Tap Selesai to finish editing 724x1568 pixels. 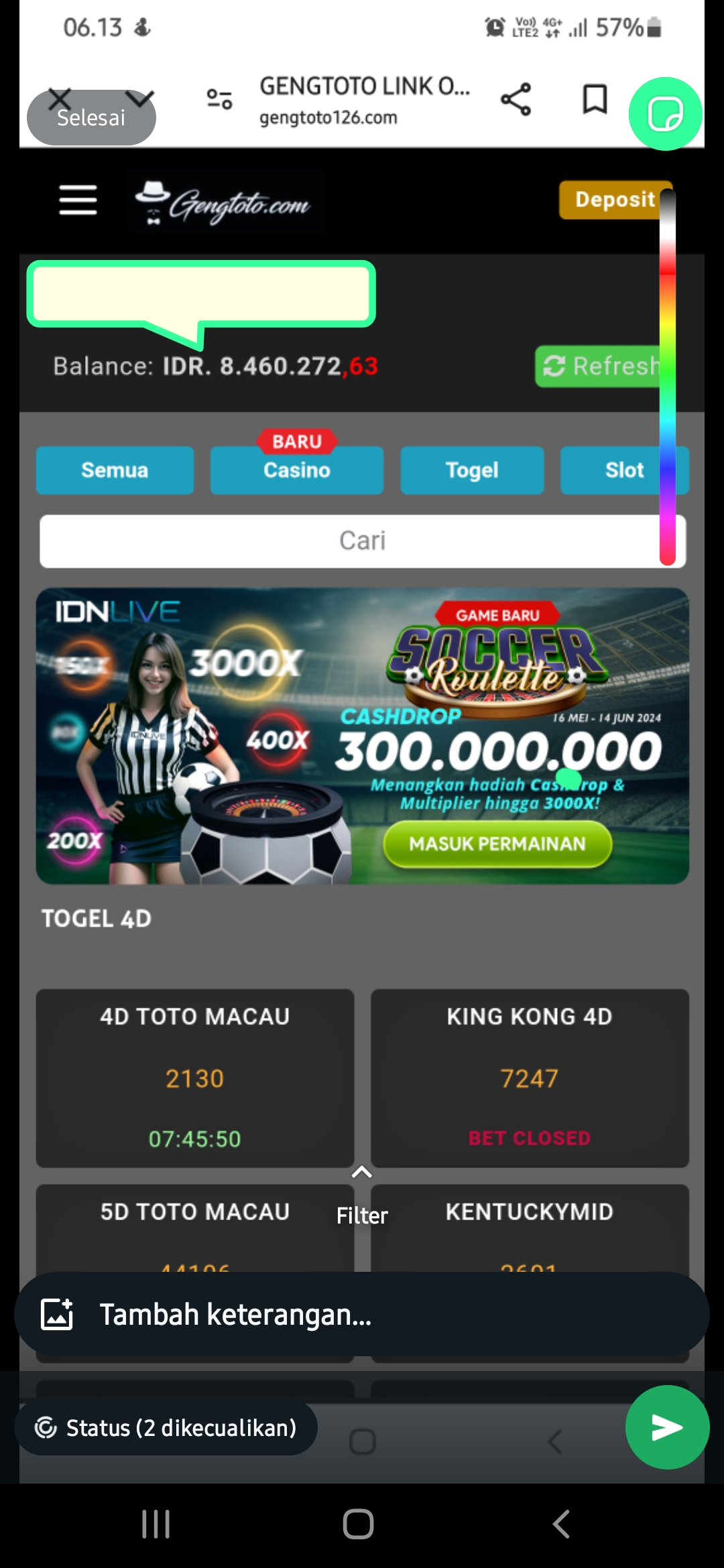(x=91, y=118)
